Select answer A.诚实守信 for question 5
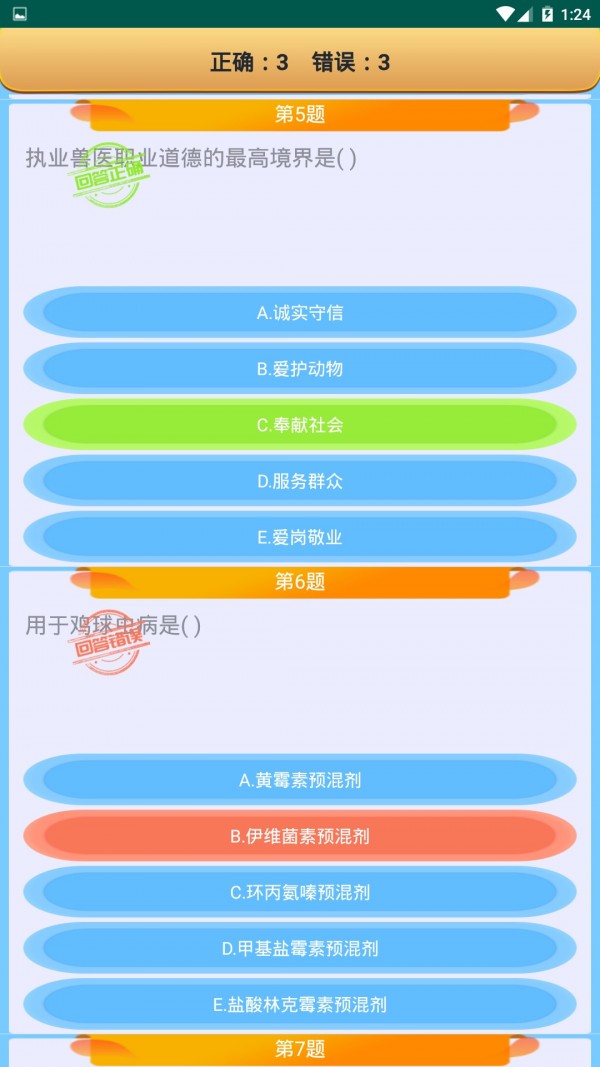Screen dimensions: 600x1067 300,313
